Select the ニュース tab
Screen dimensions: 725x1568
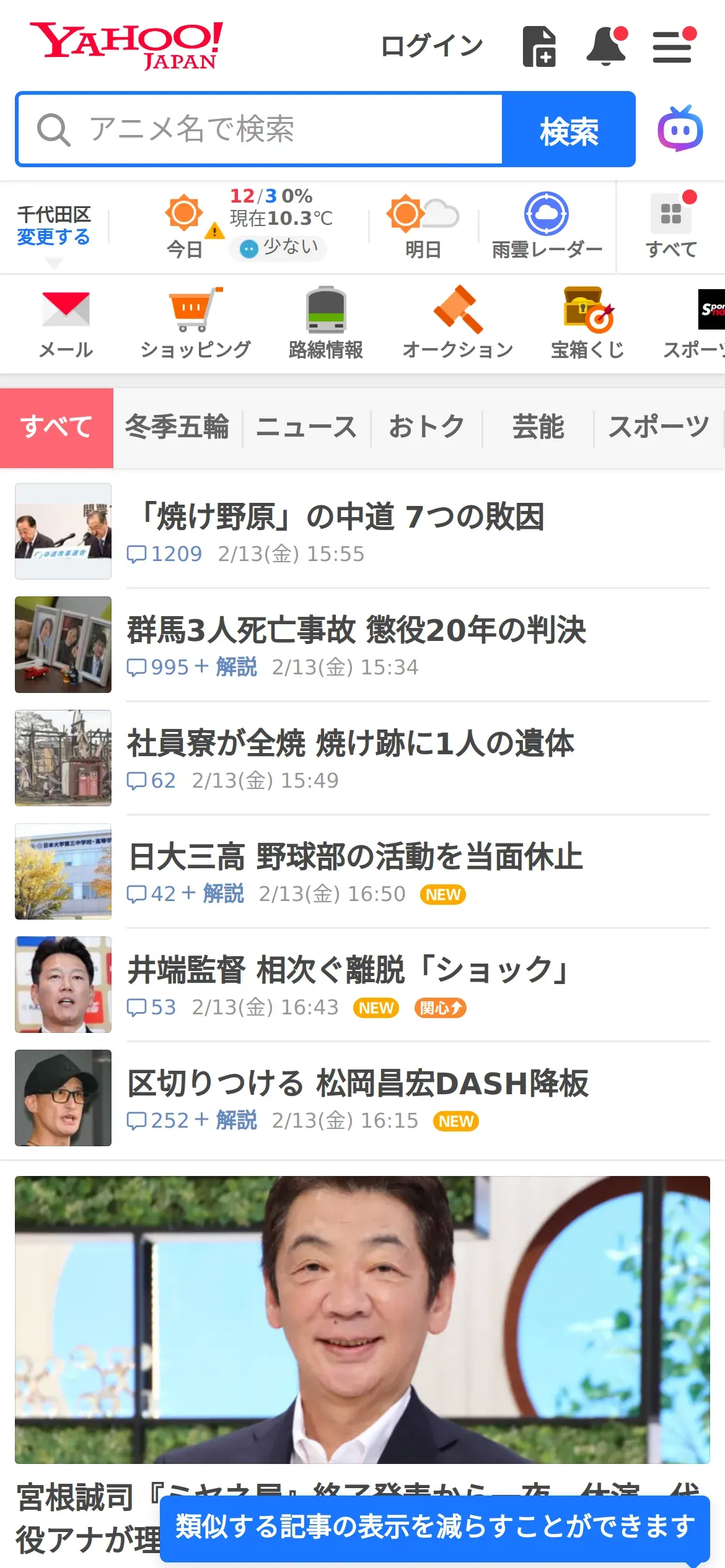[306, 427]
